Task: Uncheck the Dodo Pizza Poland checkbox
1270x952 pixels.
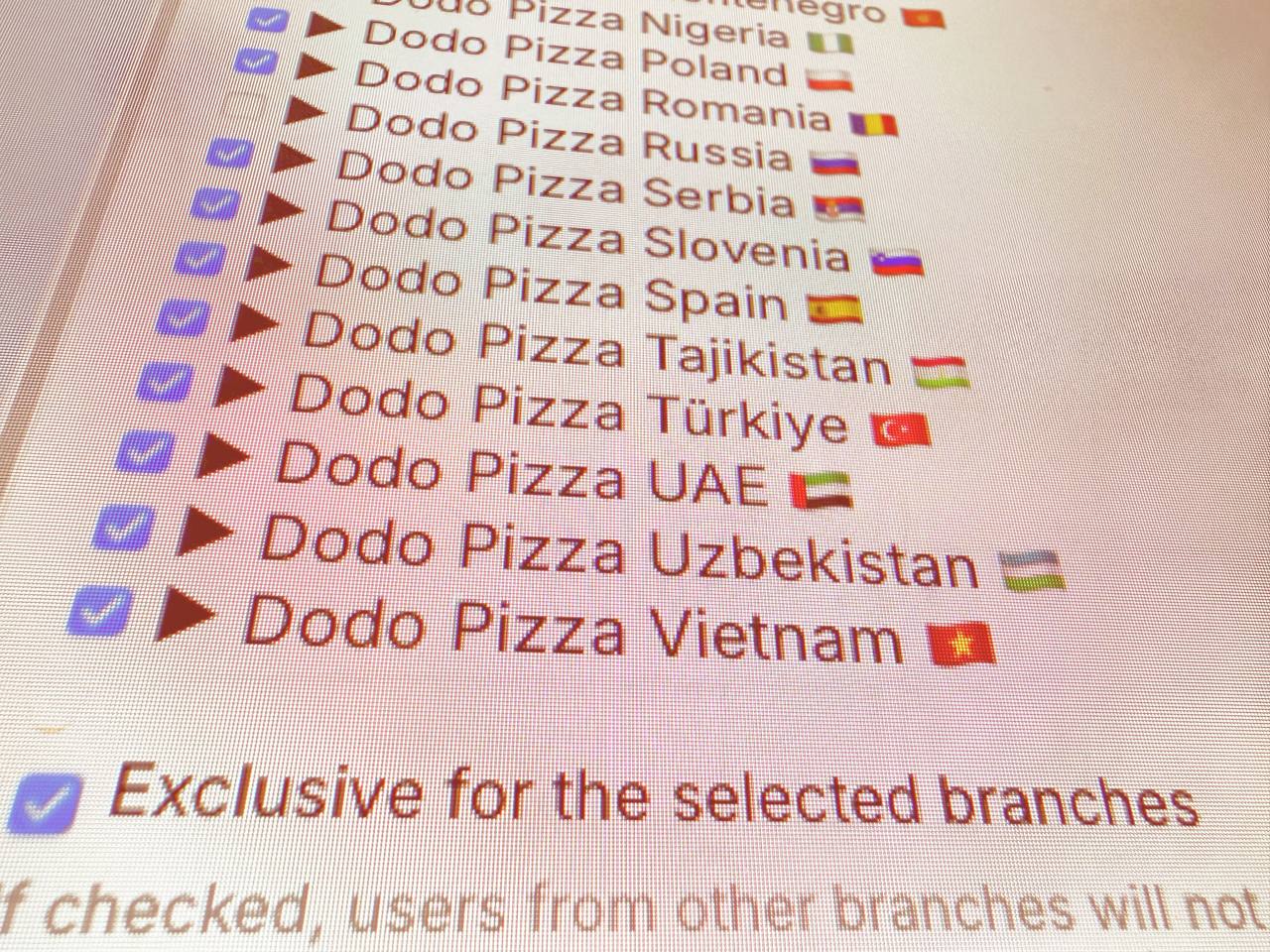Action: point(265,21)
